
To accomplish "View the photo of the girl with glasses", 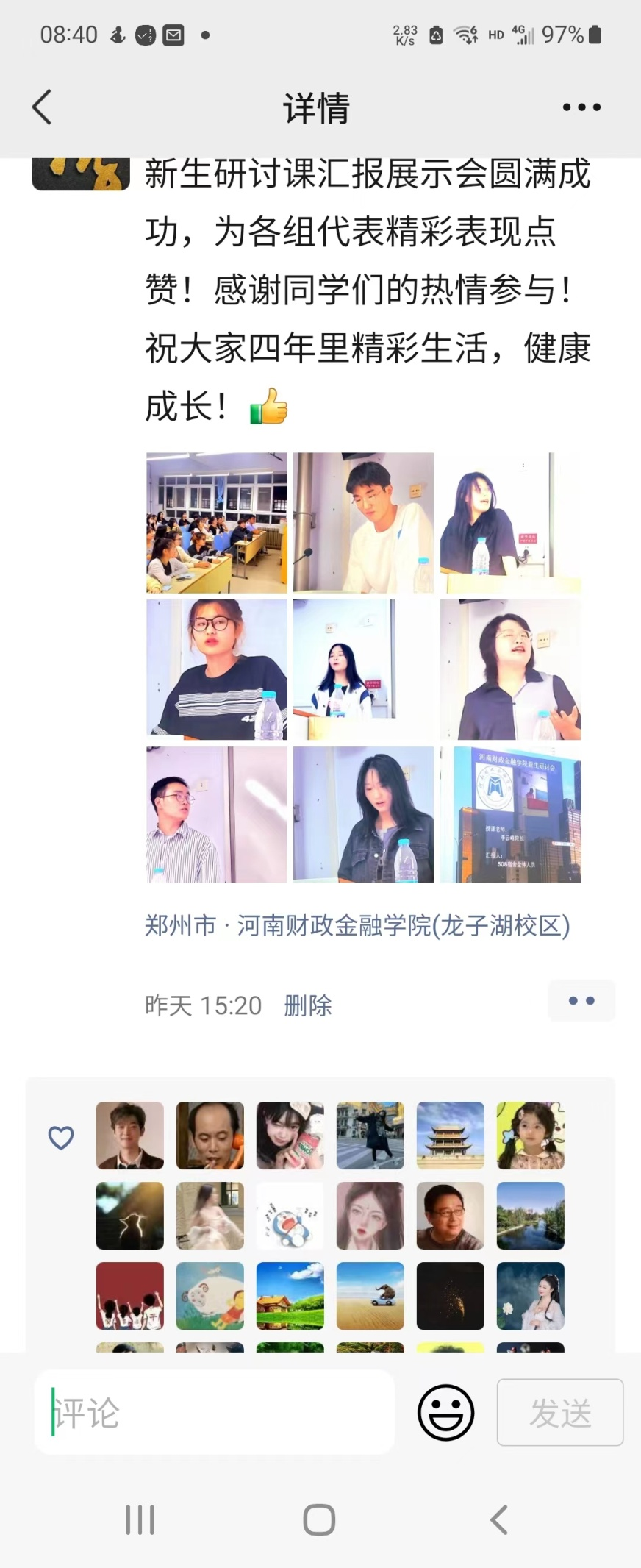I will [216, 669].
